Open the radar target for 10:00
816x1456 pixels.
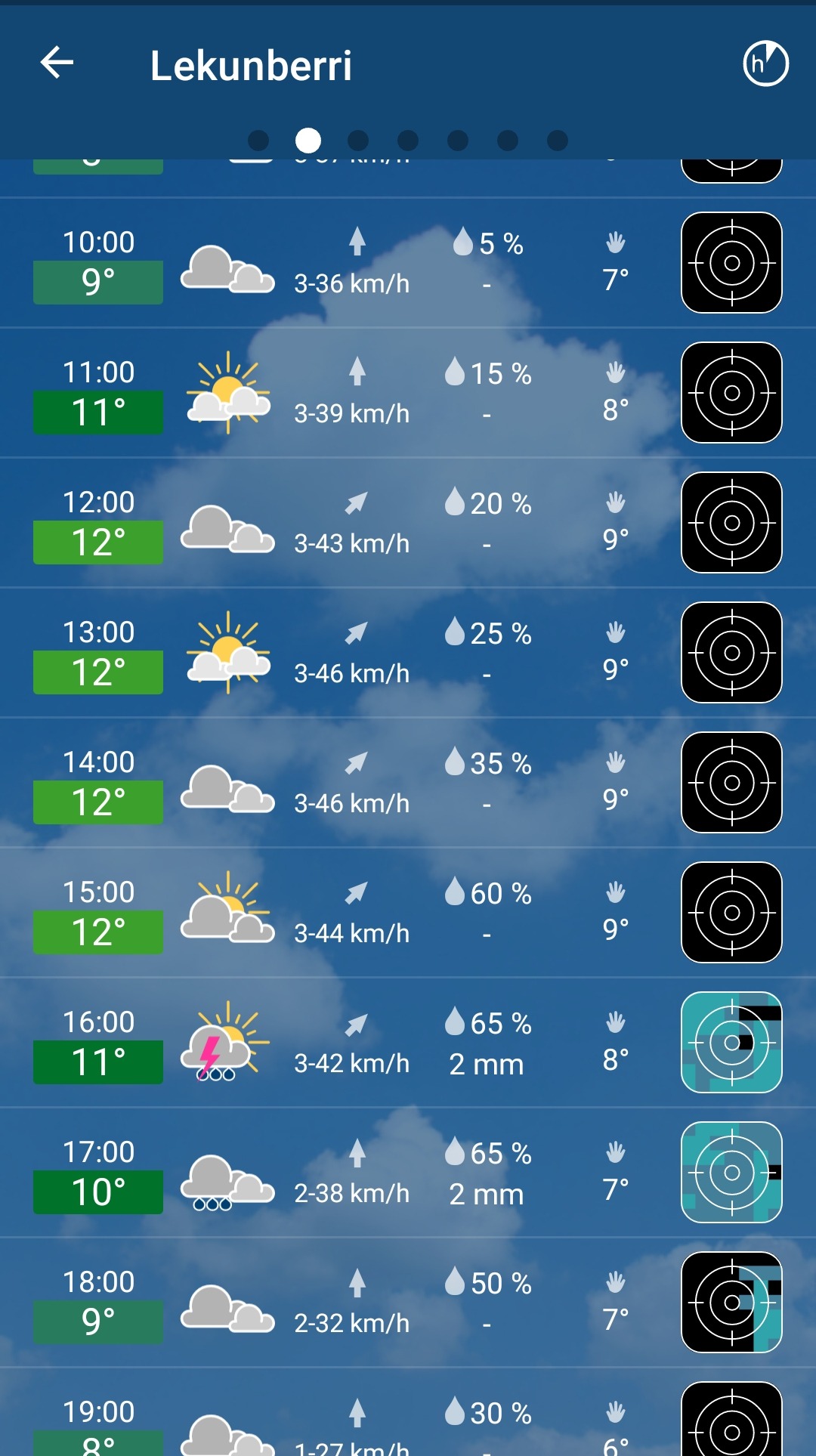(731, 263)
